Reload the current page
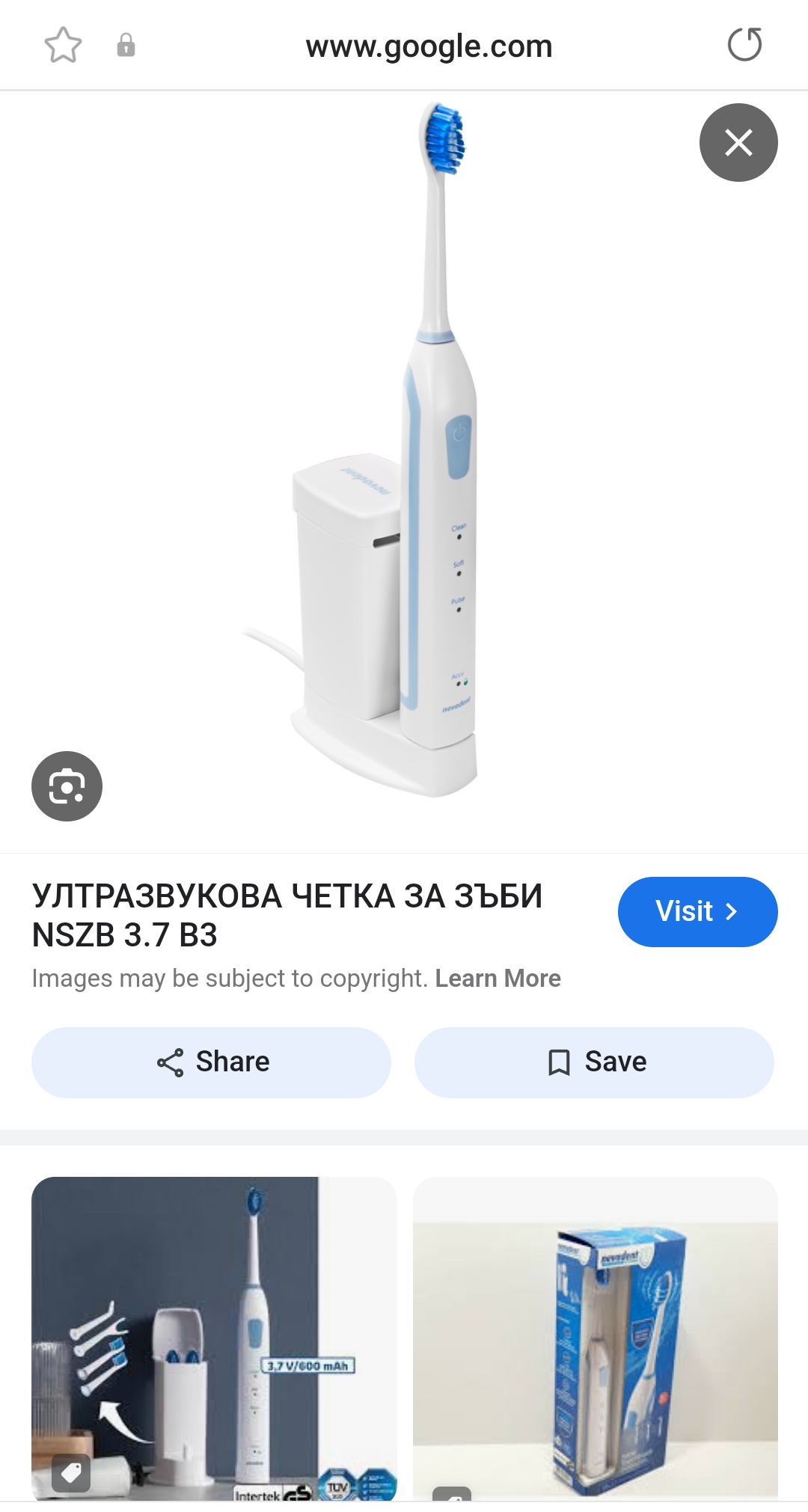Screen dimensions: 808x1512 [744, 45]
